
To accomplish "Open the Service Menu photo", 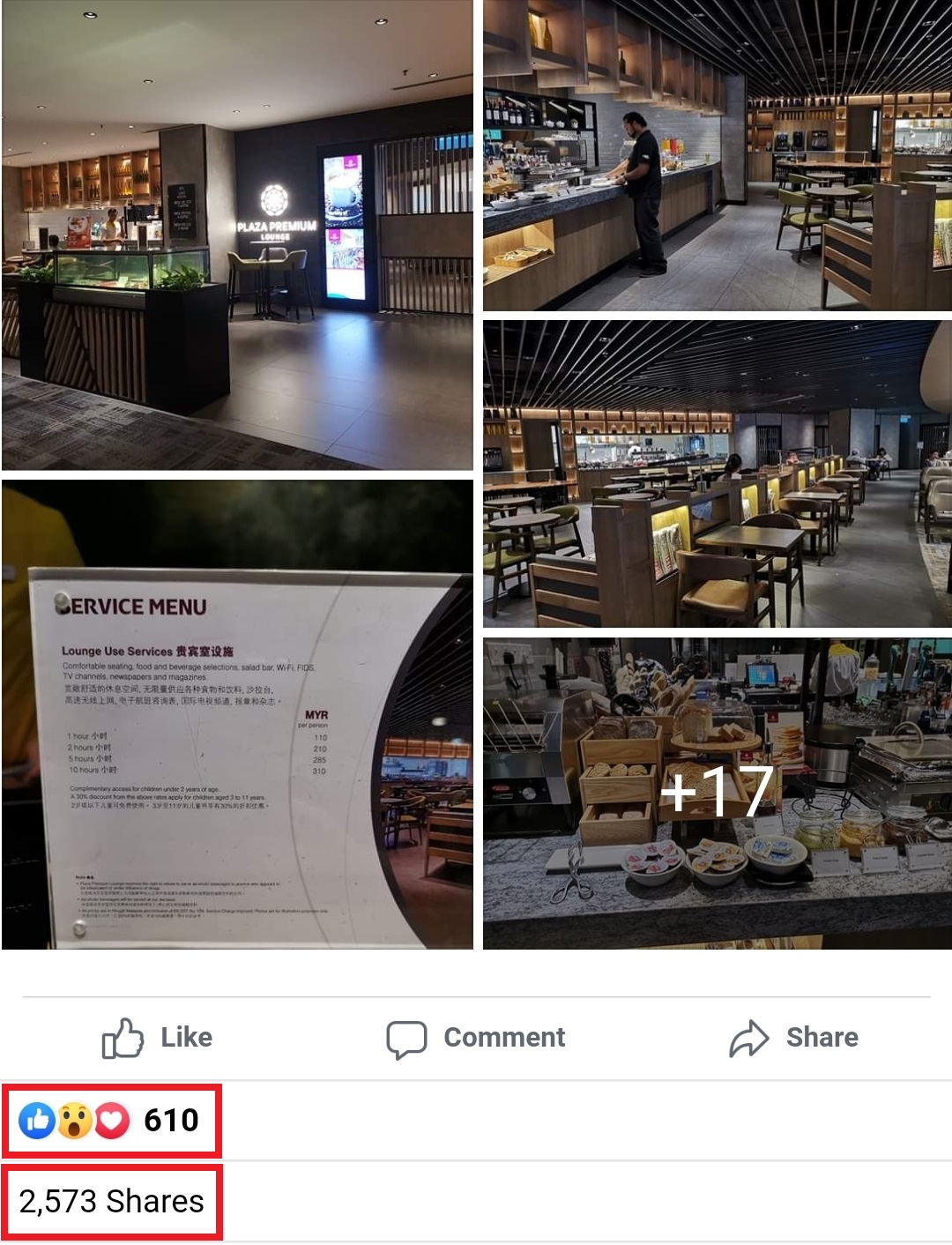I will point(237,714).
